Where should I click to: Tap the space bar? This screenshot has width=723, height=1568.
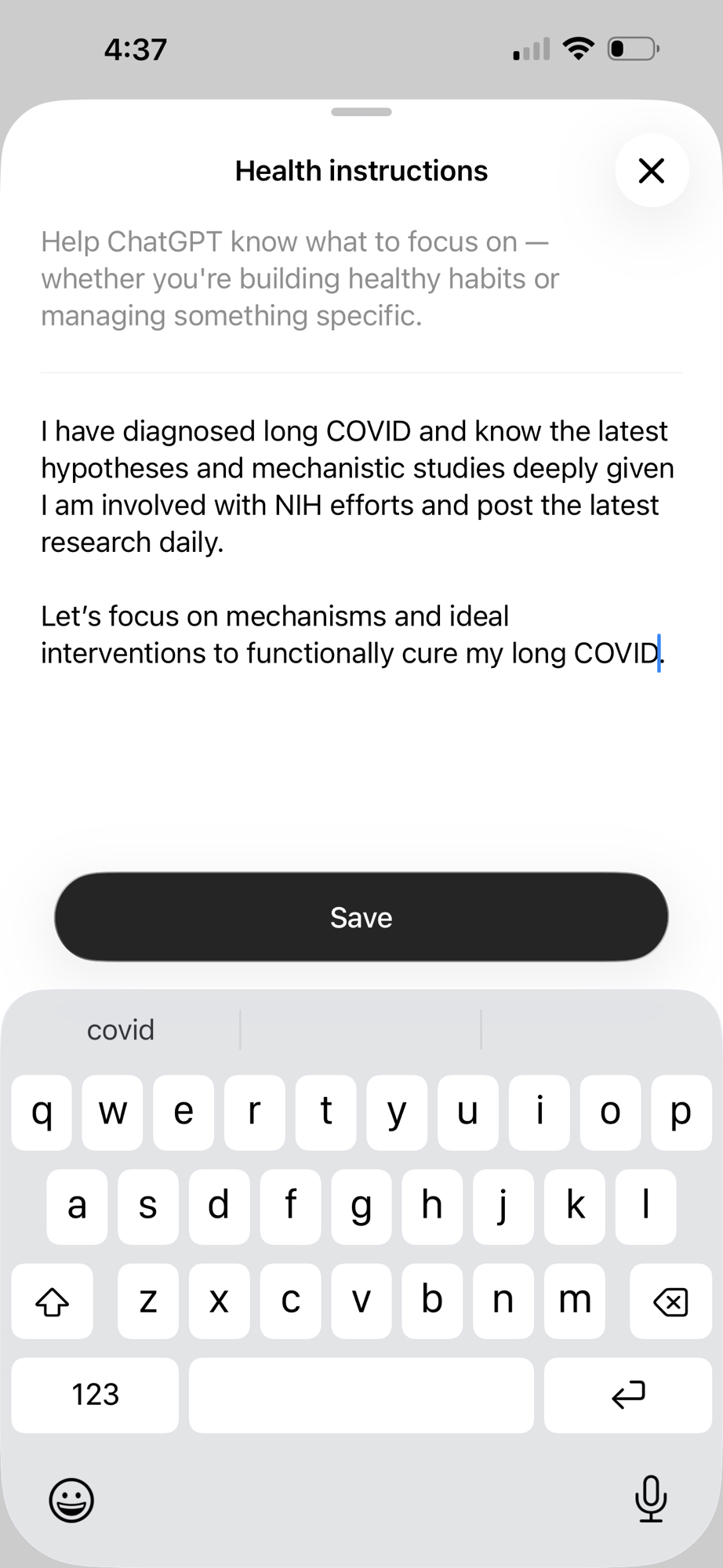[x=361, y=1395]
